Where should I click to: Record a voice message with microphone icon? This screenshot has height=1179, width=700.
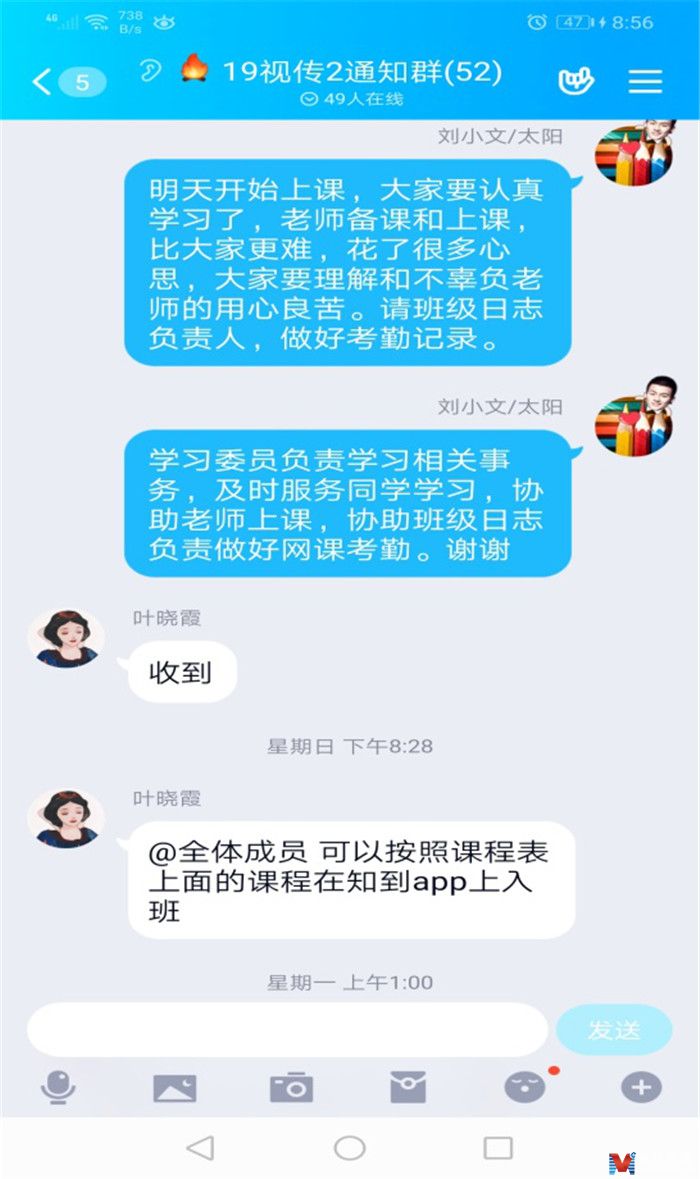tap(58, 1087)
